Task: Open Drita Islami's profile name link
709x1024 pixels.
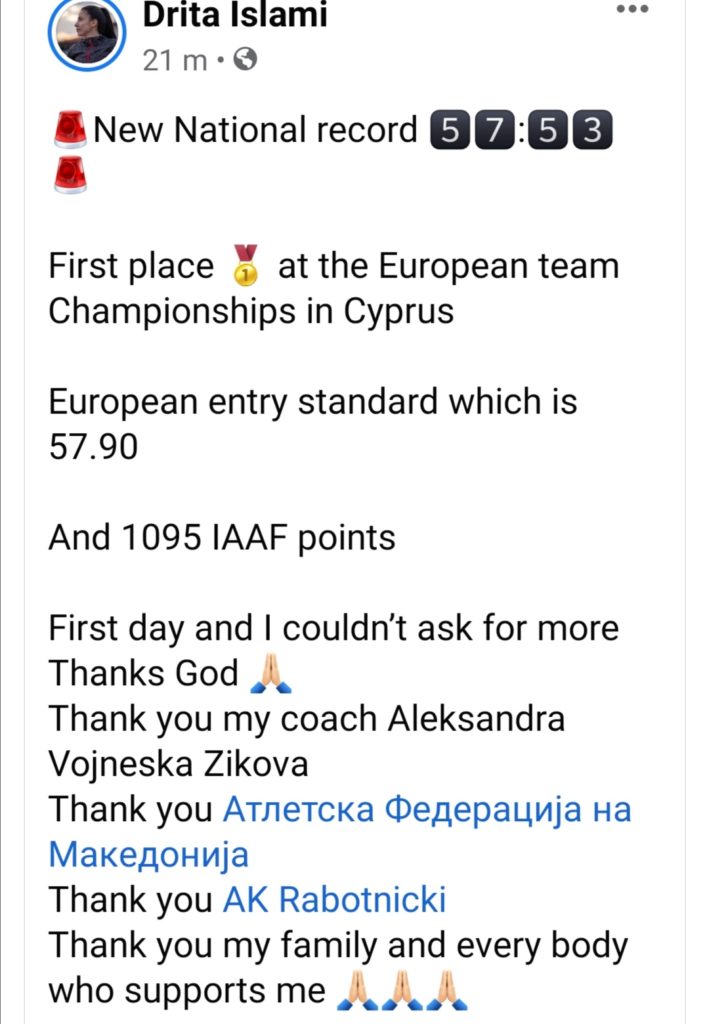Action: click(x=235, y=15)
